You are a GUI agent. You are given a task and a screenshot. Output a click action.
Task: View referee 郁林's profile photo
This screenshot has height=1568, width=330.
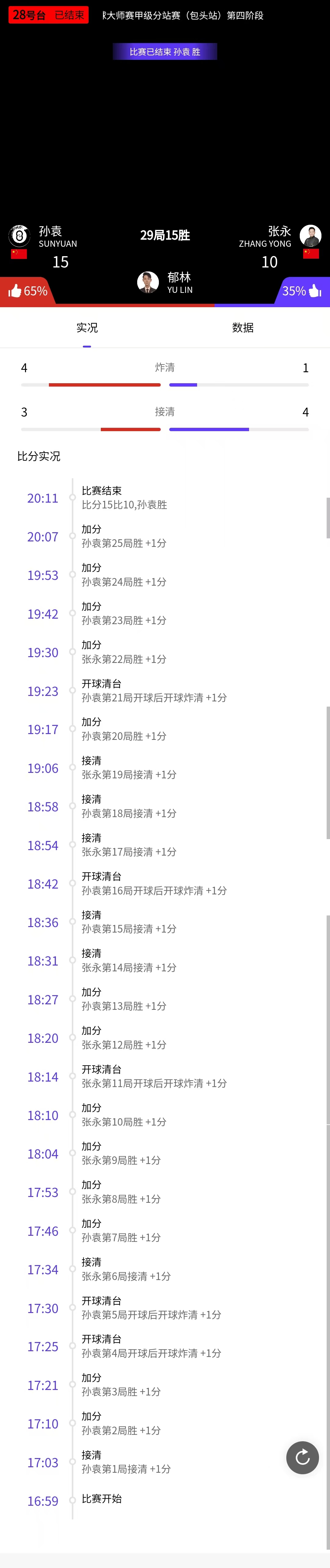pos(148,282)
